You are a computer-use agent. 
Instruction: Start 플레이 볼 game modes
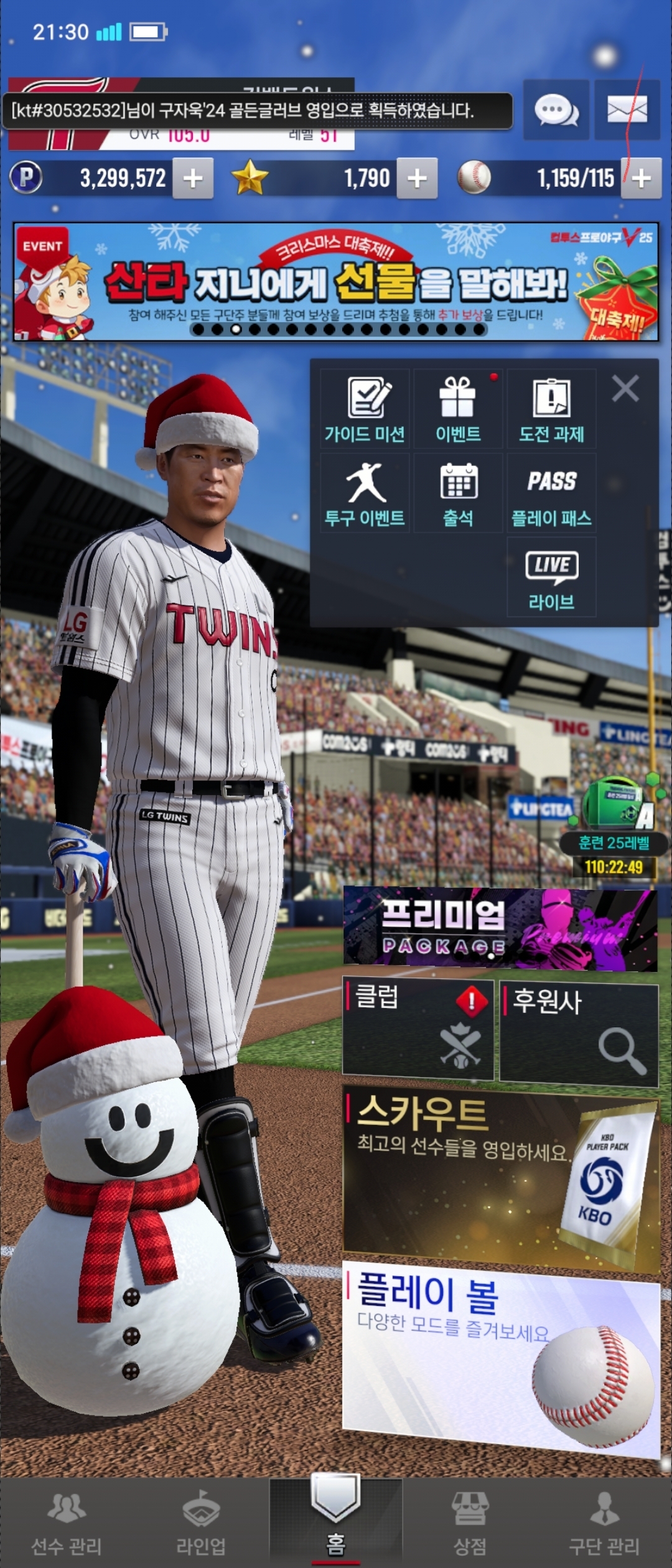click(500, 1356)
